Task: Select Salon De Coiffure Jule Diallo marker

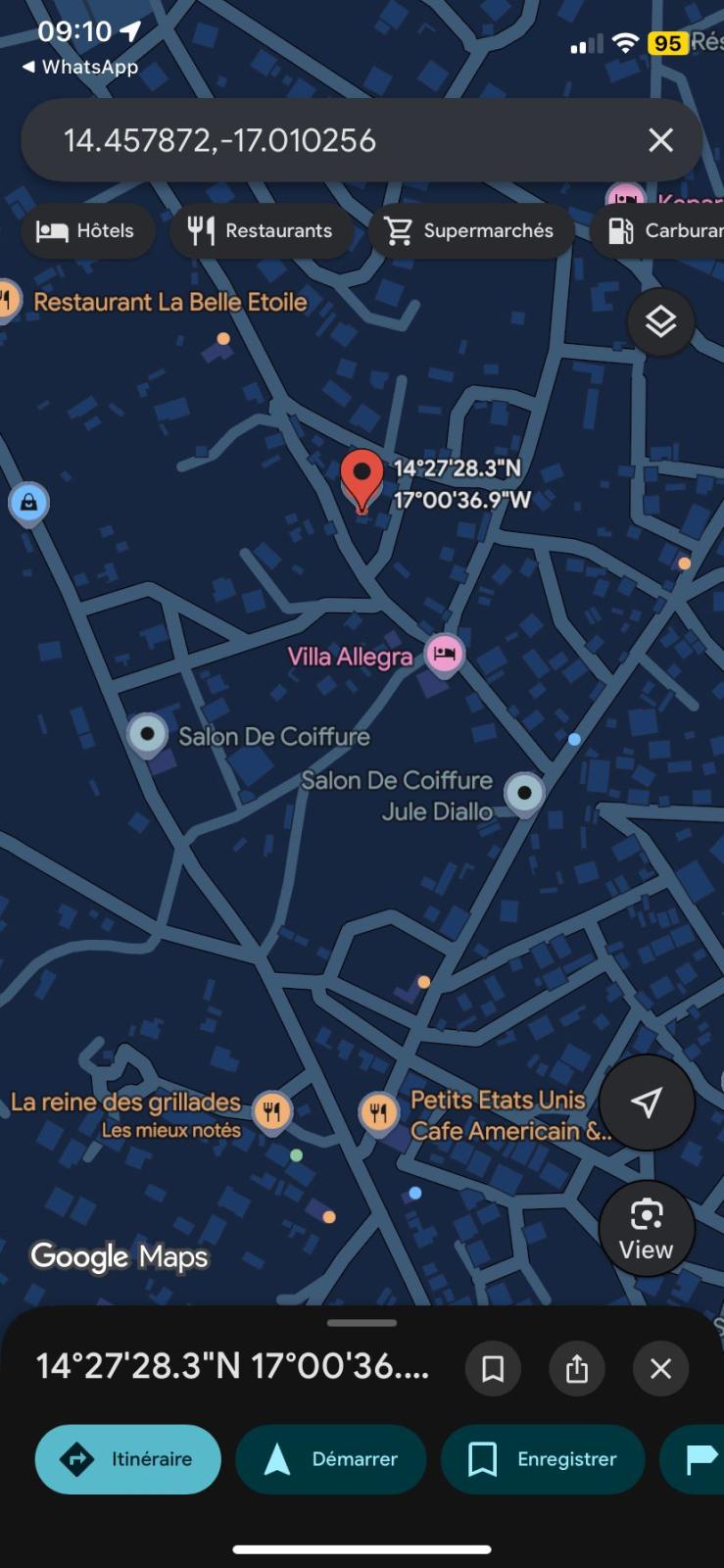Action: [524, 792]
